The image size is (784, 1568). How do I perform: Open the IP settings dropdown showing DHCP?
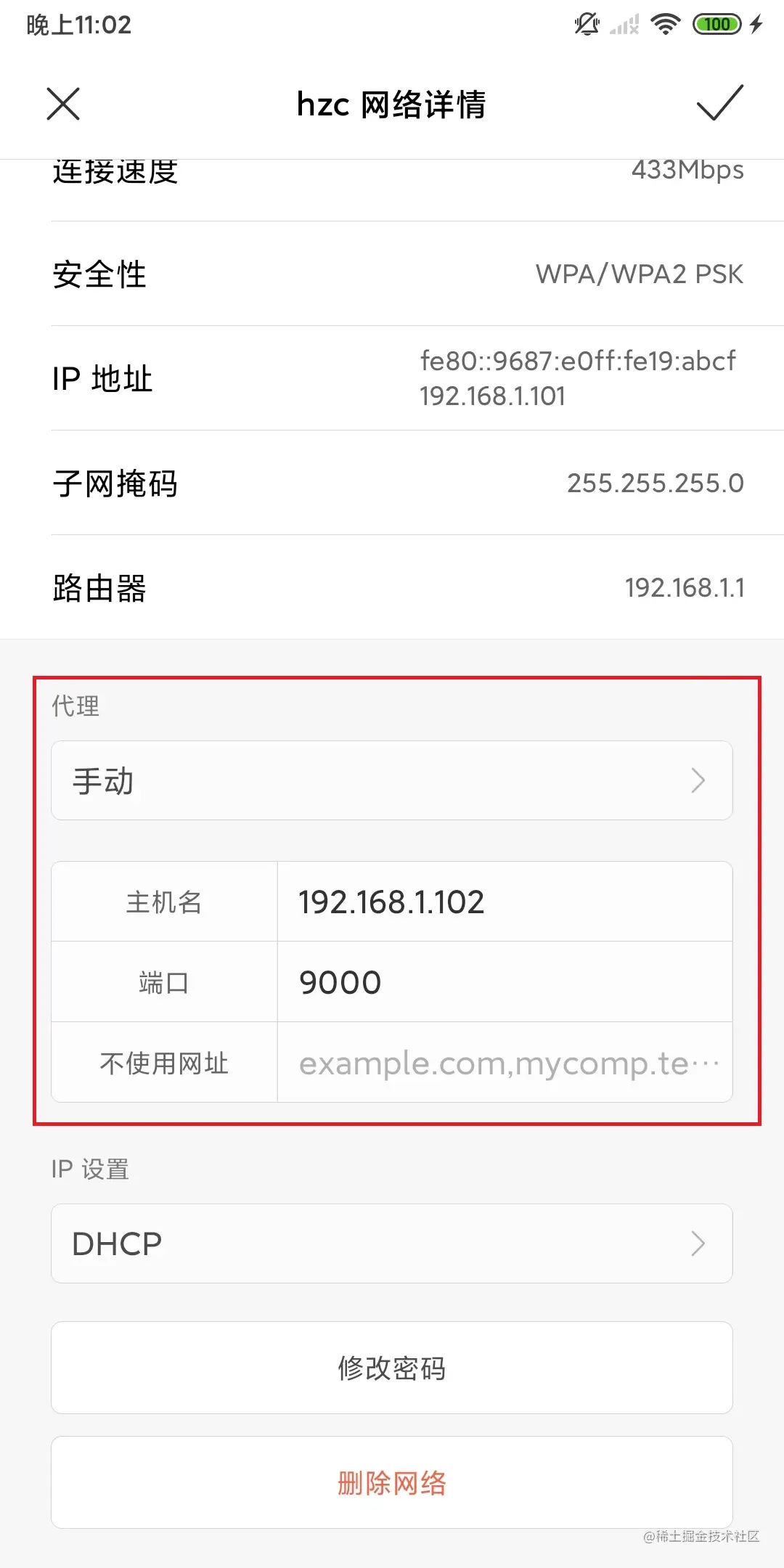tap(392, 1244)
